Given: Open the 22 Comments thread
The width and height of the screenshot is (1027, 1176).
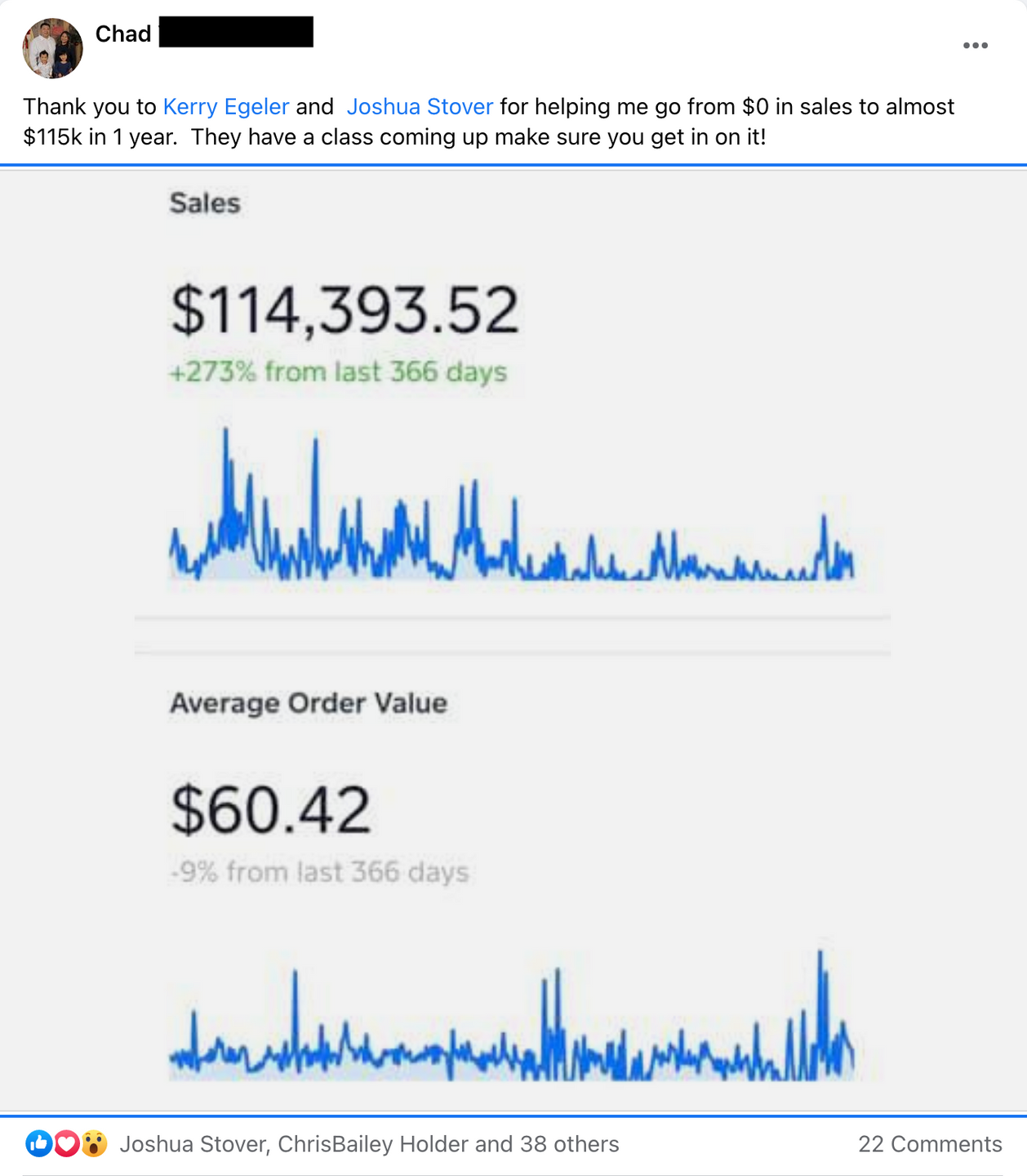Looking at the screenshot, I should [929, 1144].
